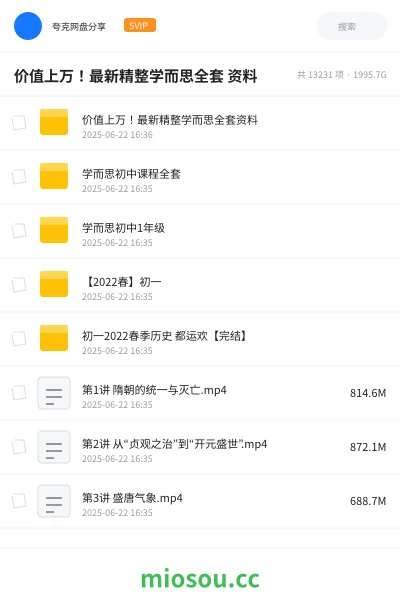Tick the checkbox for 【2022春】初一
The width and height of the screenshot is (400, 600).
pos(19,284)
